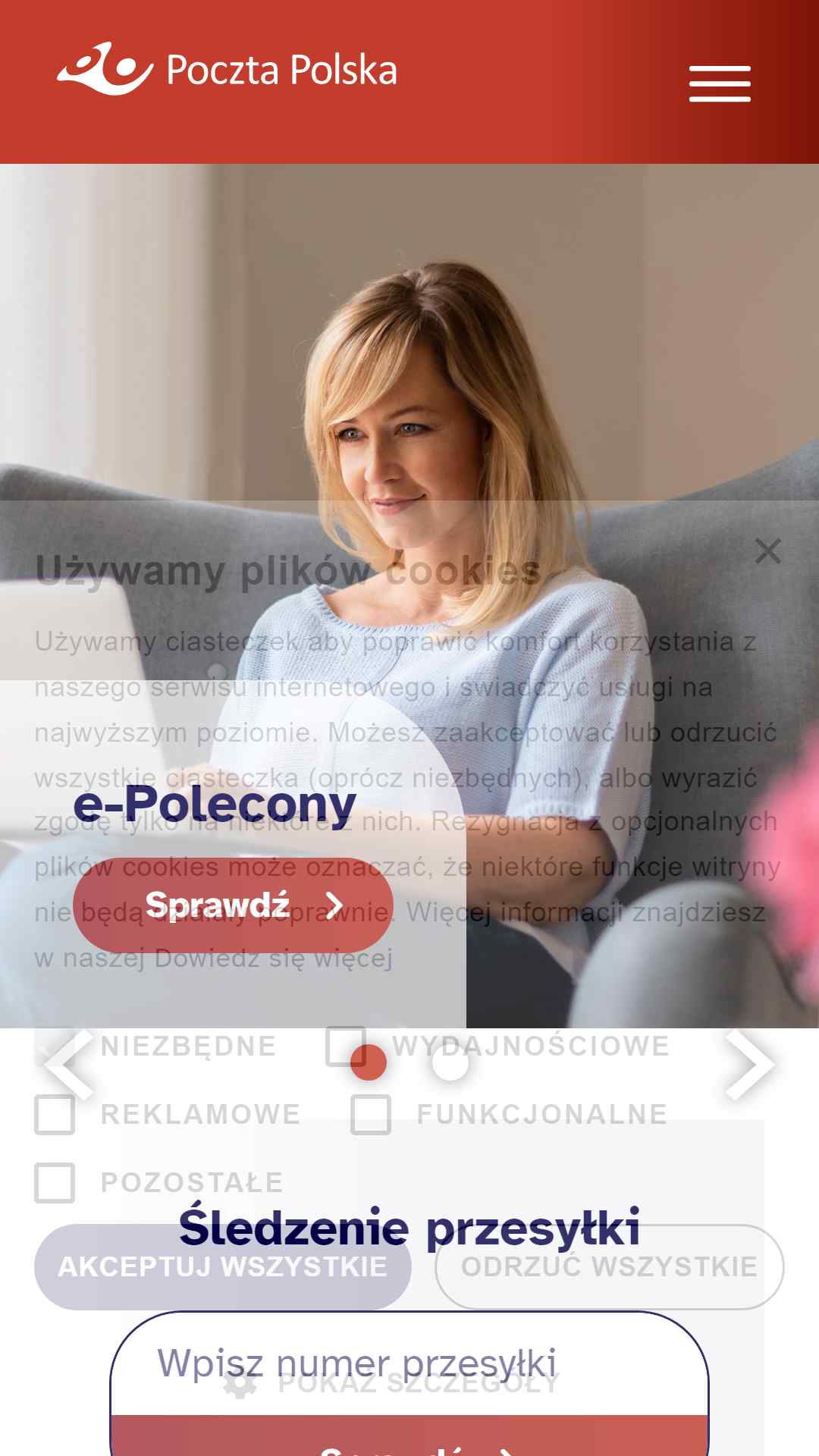Viewport: 819px width, 1456px height.
Task: Accept all cookies with Akceptuj wszystkie
Action: 222,1267
